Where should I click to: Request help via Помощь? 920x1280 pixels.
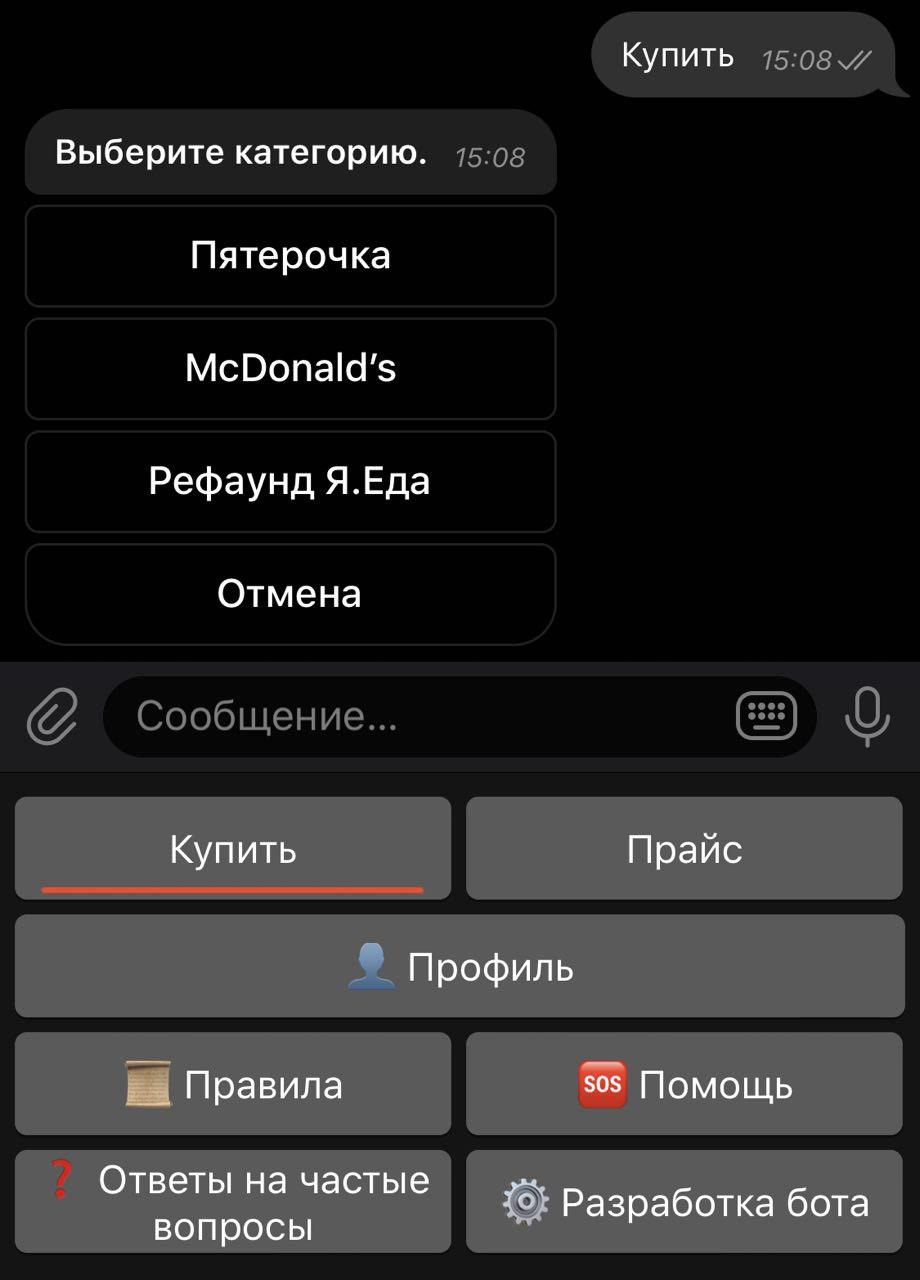(x=685, y=1085)
